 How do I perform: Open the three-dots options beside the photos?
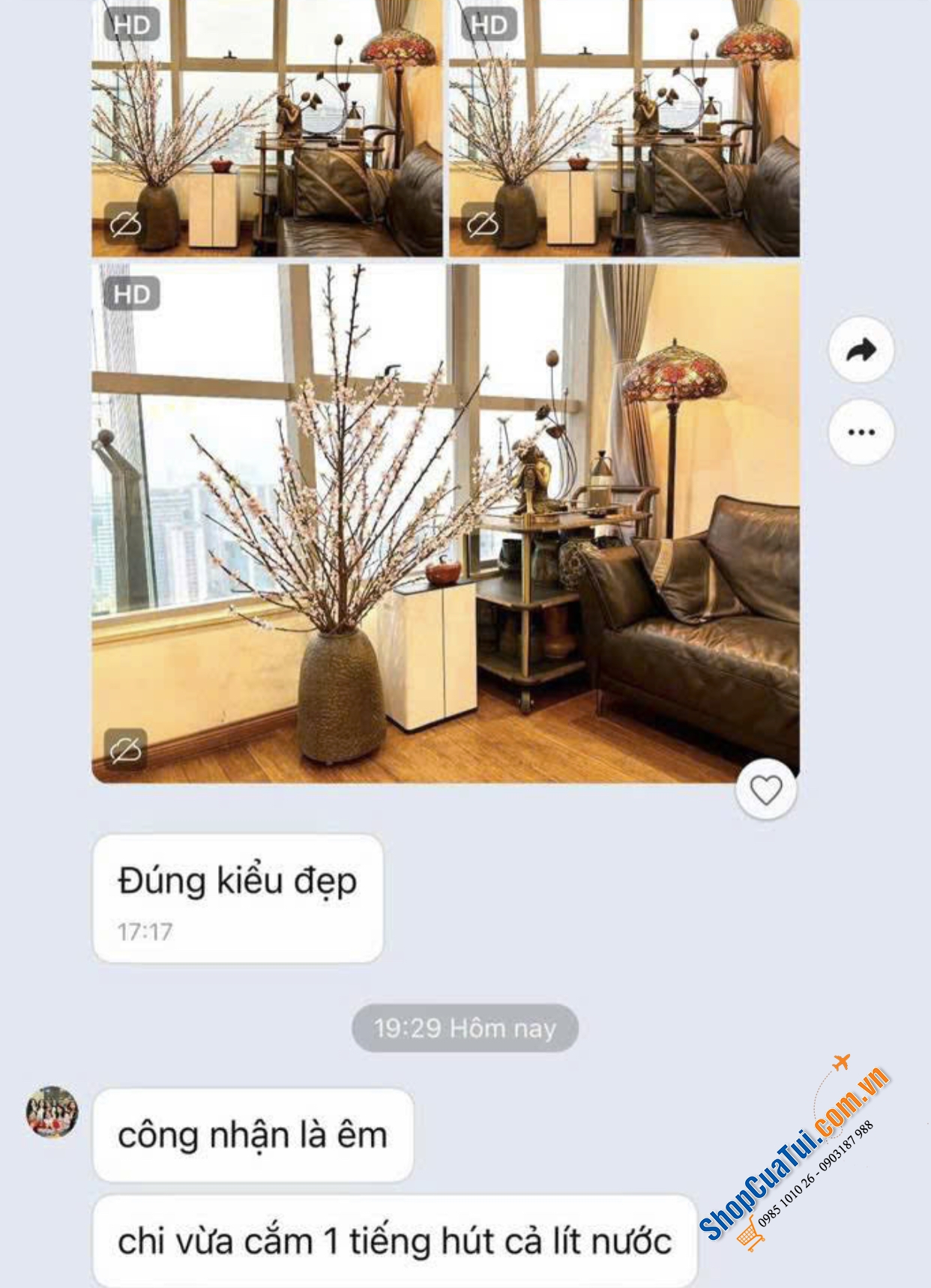pyautogui.click(x=861, y=432)
